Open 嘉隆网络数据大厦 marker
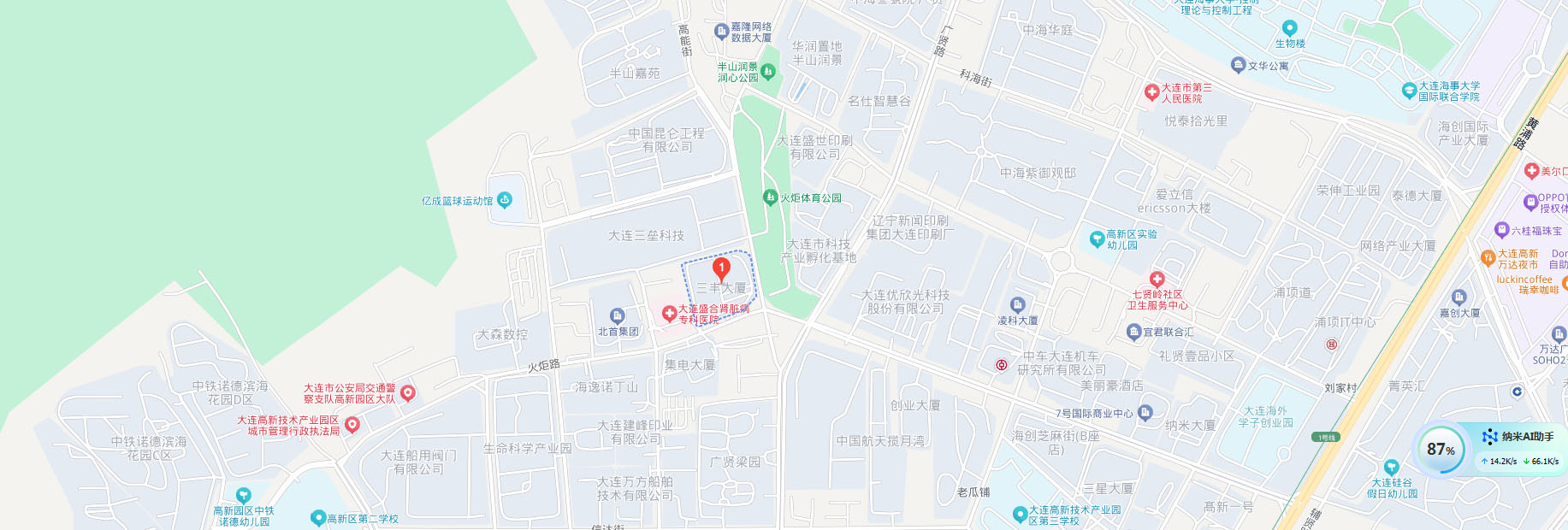 click(721, 32)
